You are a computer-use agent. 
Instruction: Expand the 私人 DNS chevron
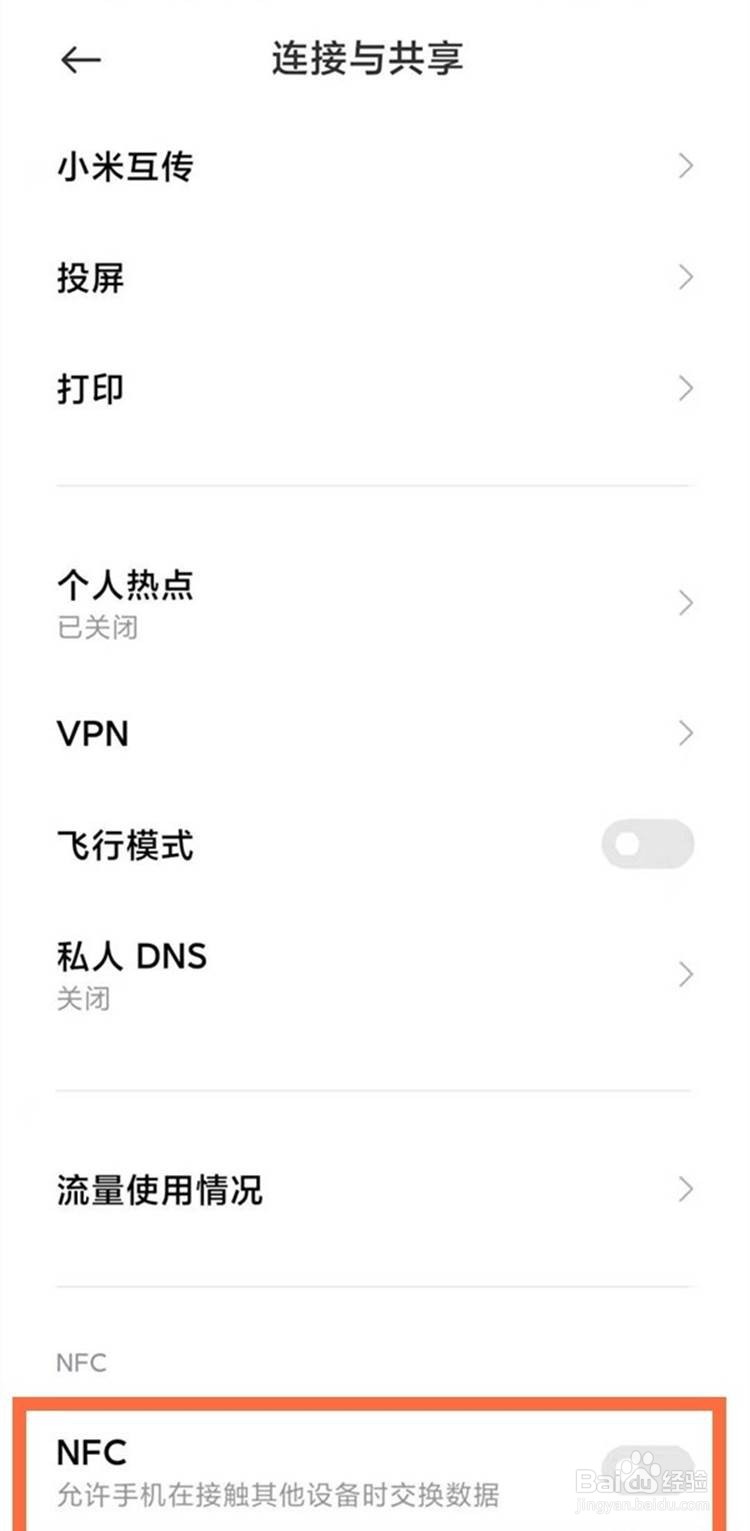click(x=686, y=973)
